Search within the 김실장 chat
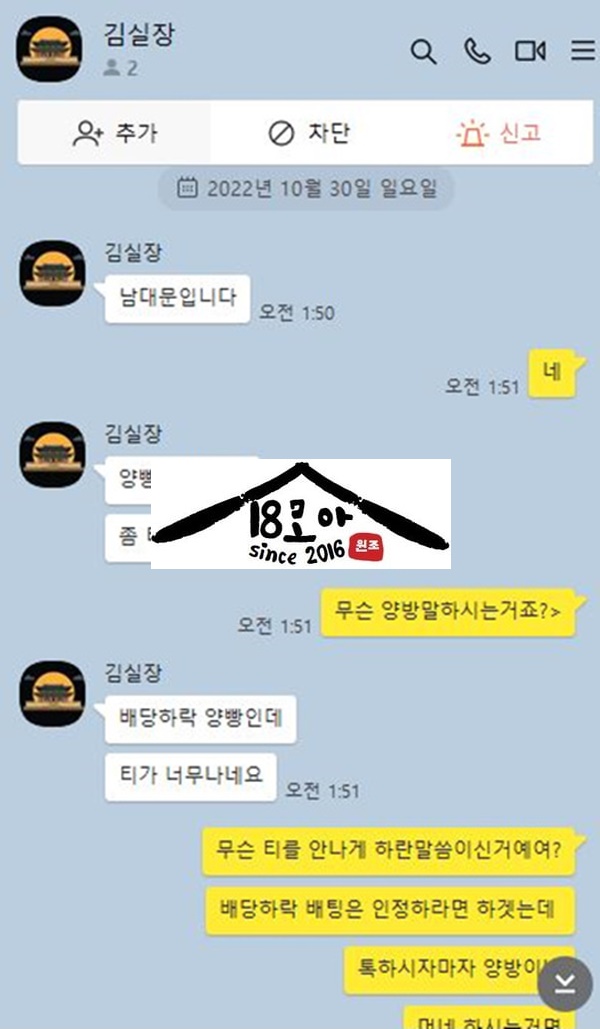 pyautogui.click(x=424, y=52)
